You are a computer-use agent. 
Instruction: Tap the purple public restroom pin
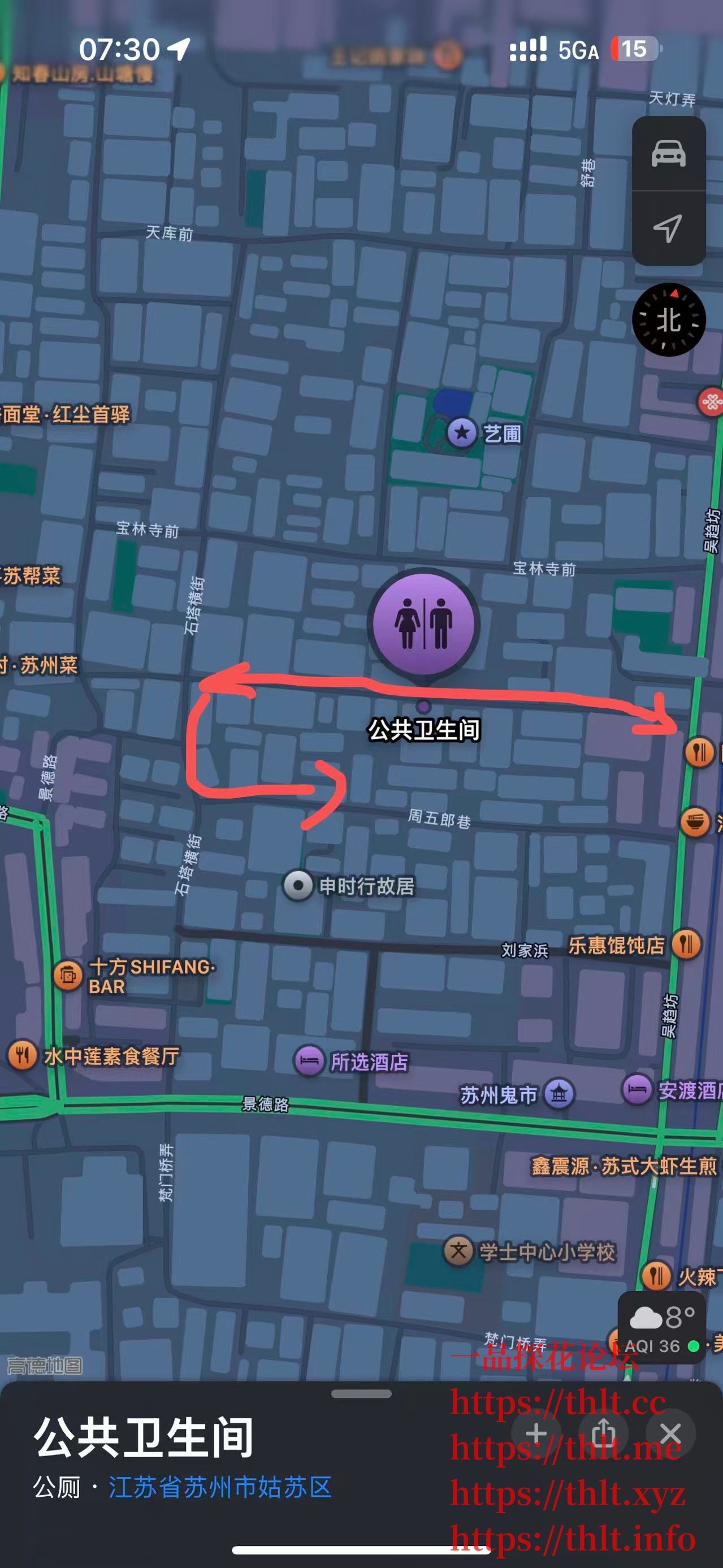[x=423, y=624]
